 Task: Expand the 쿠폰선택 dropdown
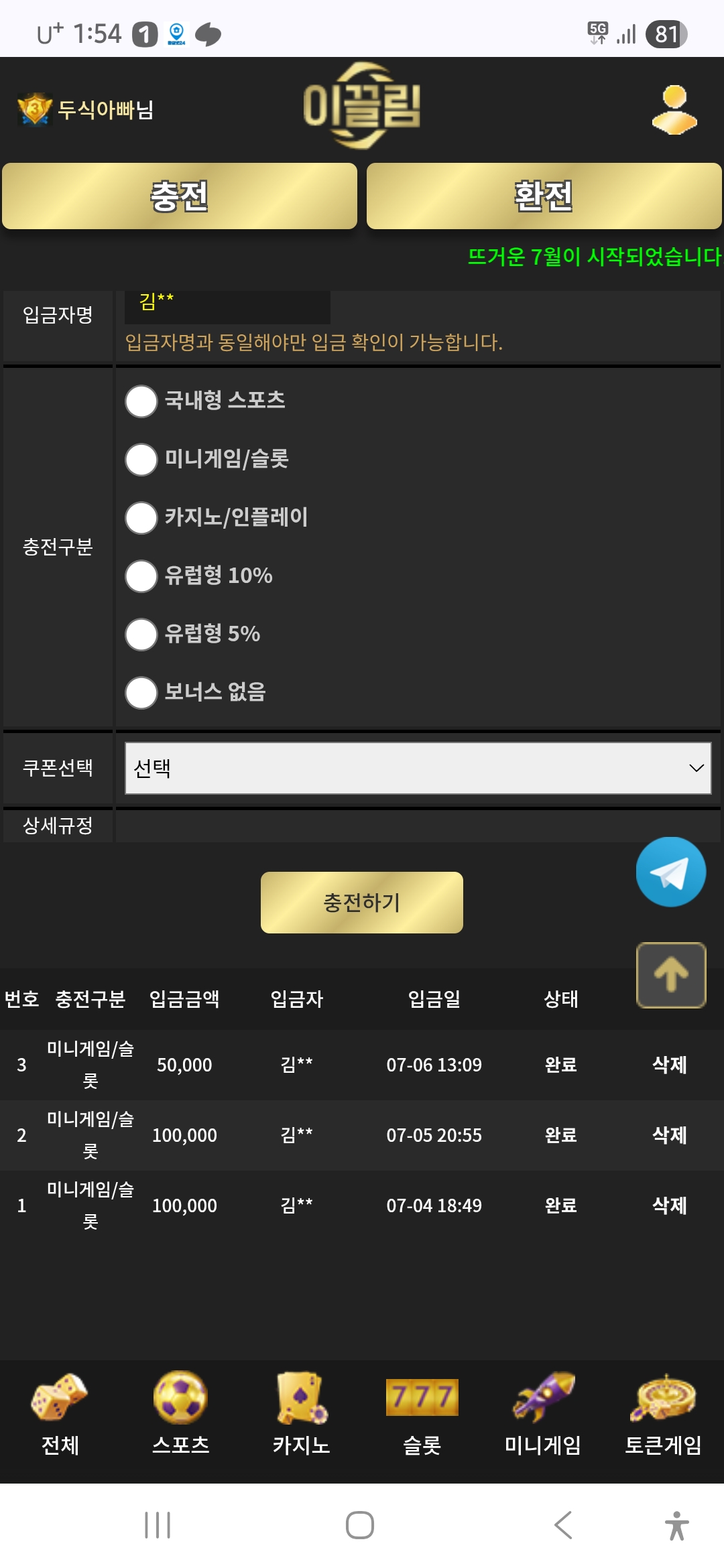tap(418, 768)
